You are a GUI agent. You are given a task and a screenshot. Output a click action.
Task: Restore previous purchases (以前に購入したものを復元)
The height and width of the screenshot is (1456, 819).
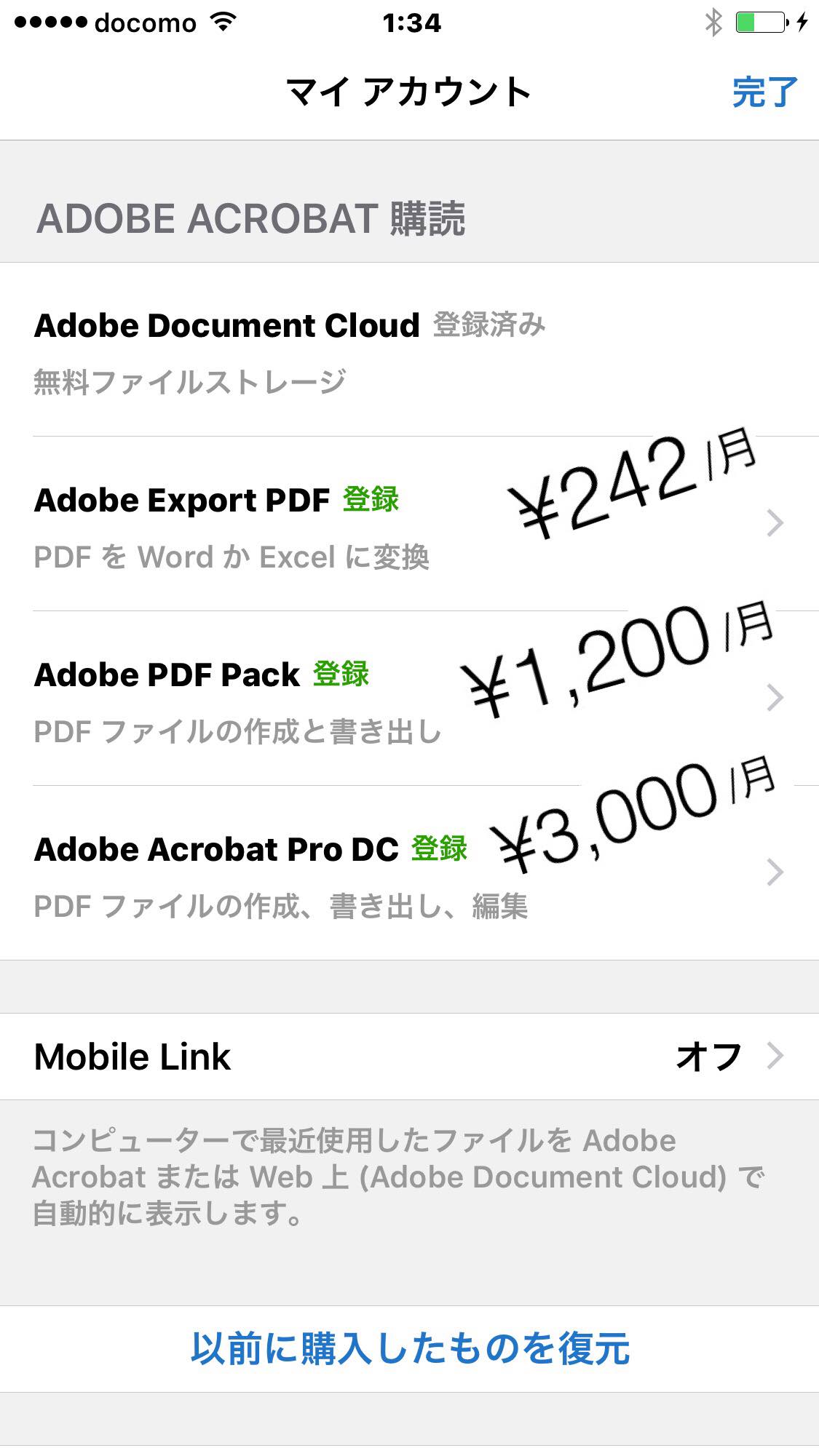(409, 1348)
